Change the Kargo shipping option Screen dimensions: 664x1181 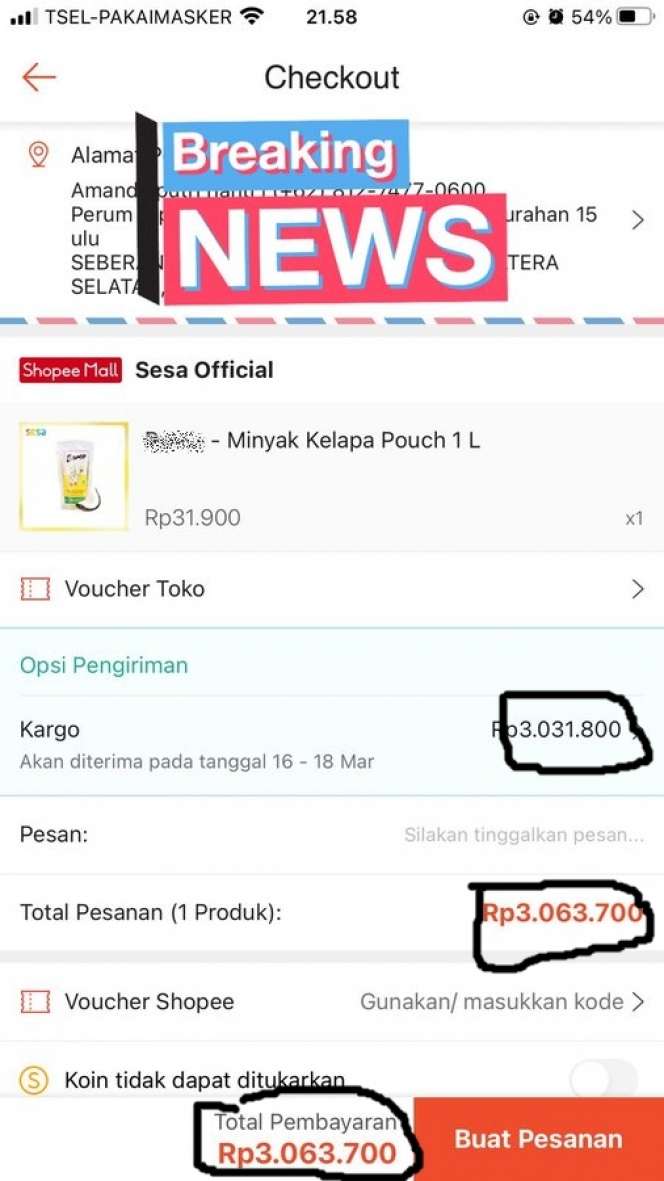(330, 745)
